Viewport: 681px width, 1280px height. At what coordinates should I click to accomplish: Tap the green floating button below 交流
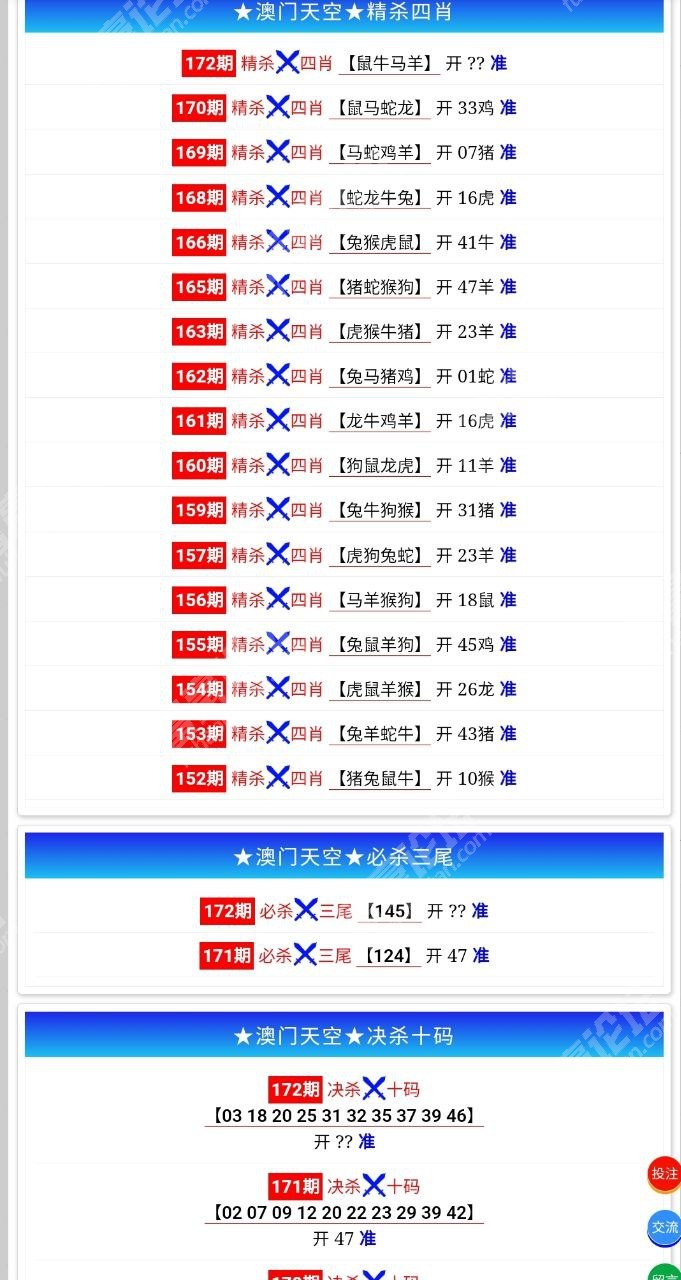[x=664, y=1272]
